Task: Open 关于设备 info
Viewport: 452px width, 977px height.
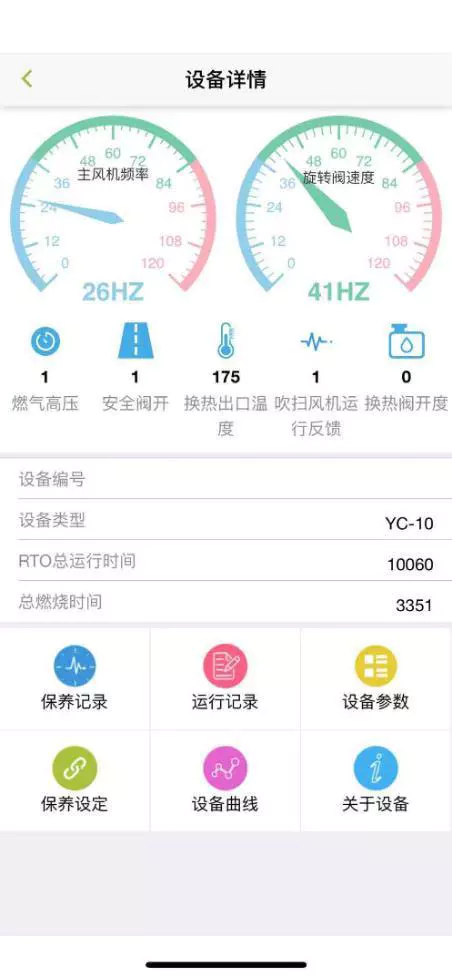Action: tap(376, 780)
